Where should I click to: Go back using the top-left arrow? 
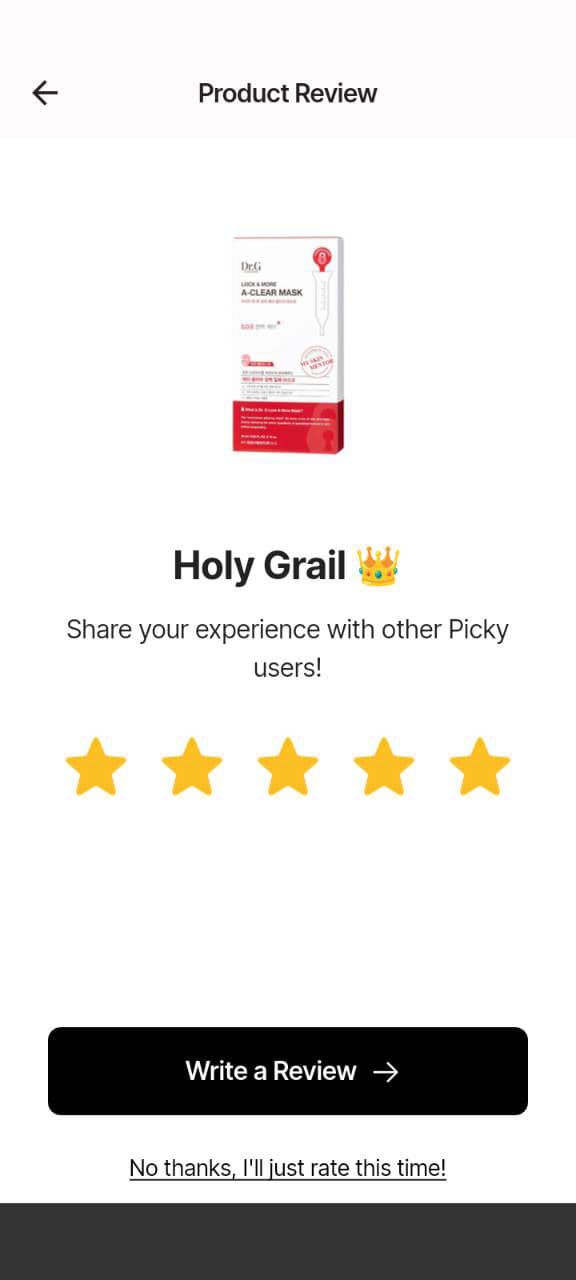coord(45,93)
